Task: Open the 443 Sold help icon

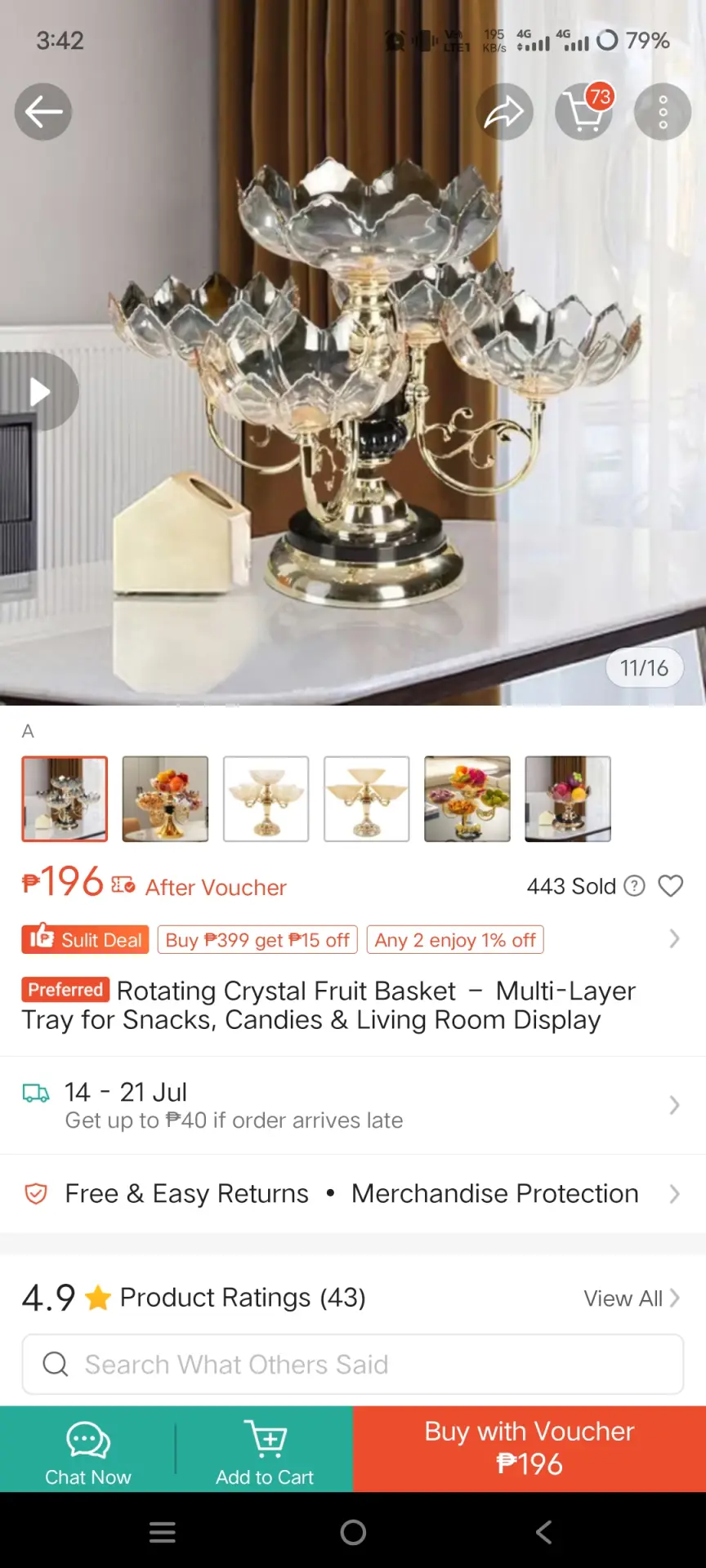Action: (x=634, y=886)
